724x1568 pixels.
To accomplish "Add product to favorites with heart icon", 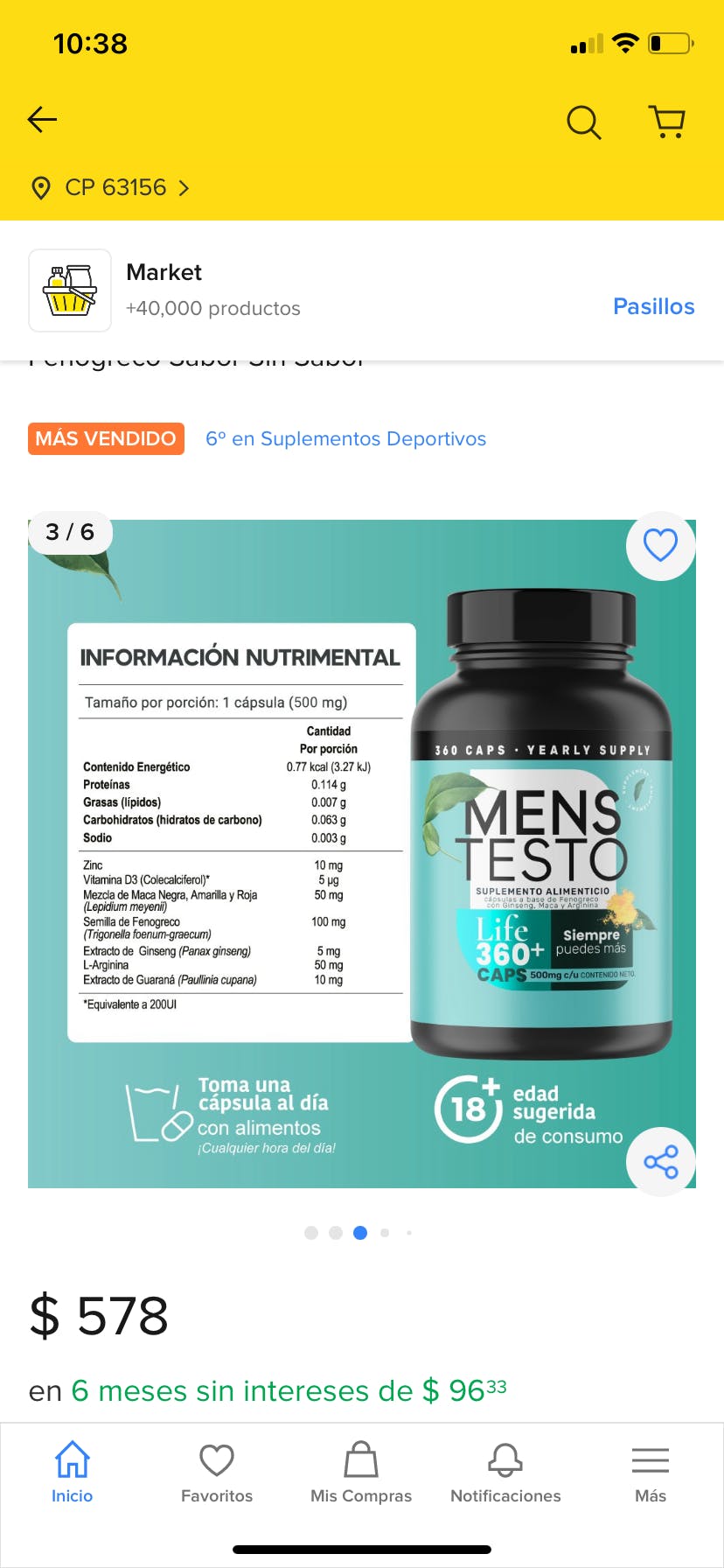I will point(661,546).
